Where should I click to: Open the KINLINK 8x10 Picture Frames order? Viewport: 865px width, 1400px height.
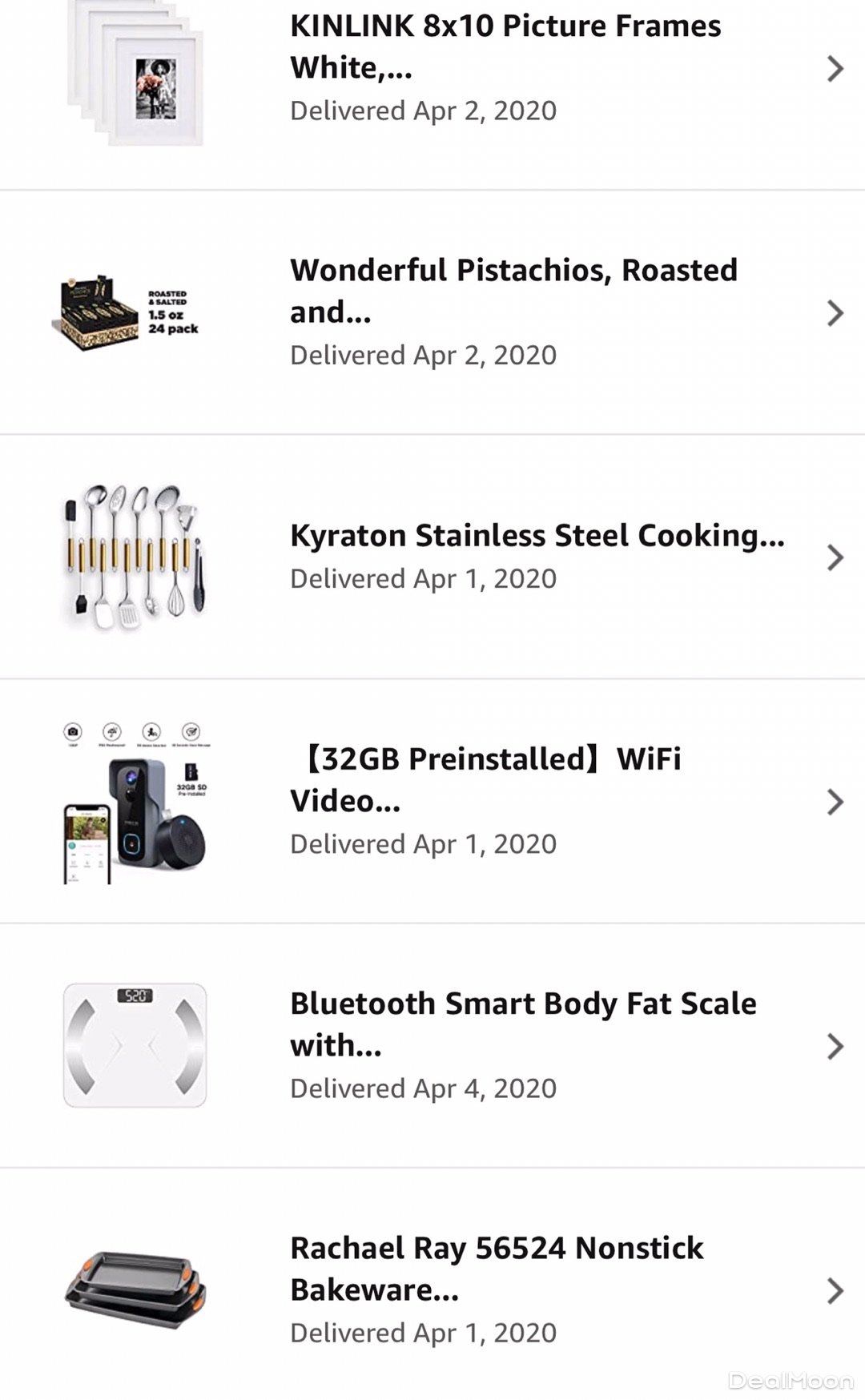505,68
